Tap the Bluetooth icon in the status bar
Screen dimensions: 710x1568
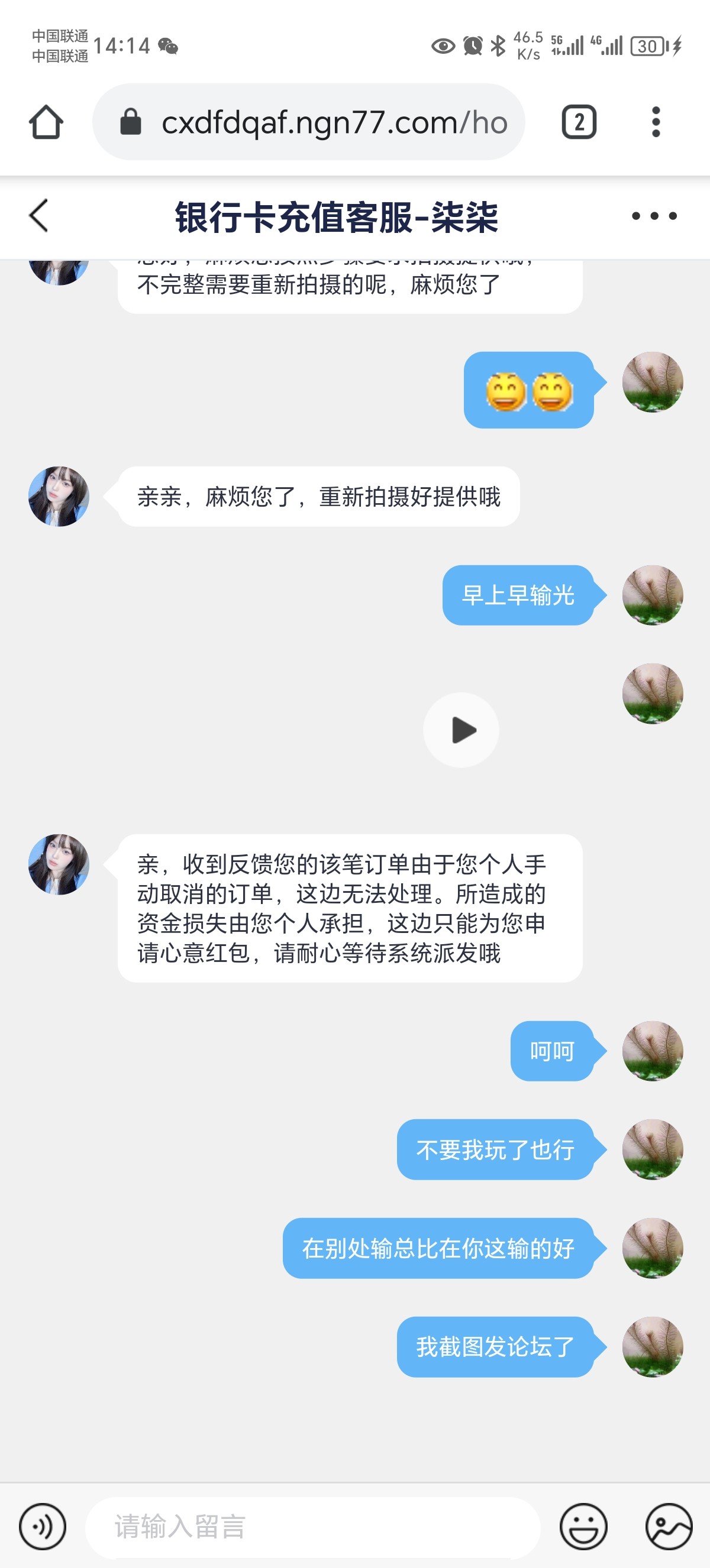point(499,46)
